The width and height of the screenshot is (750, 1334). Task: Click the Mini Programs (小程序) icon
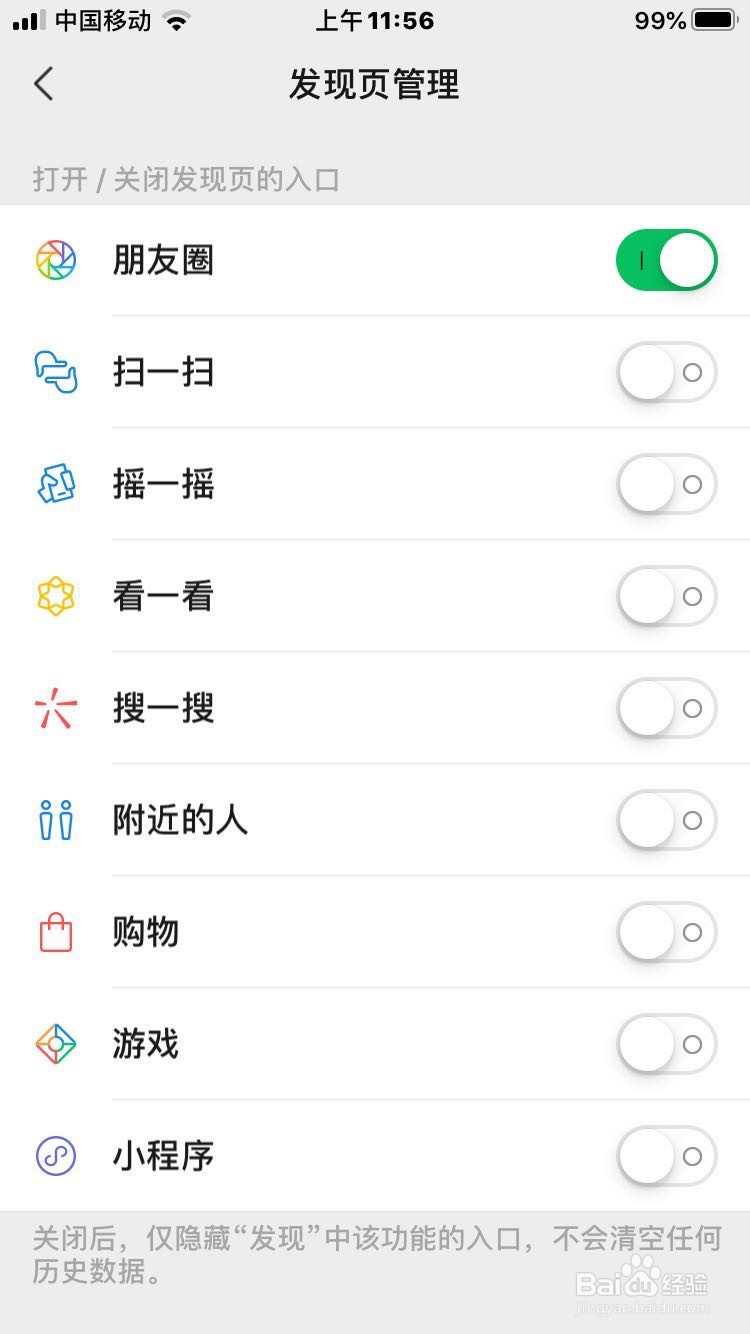[x=55, y=1156]
